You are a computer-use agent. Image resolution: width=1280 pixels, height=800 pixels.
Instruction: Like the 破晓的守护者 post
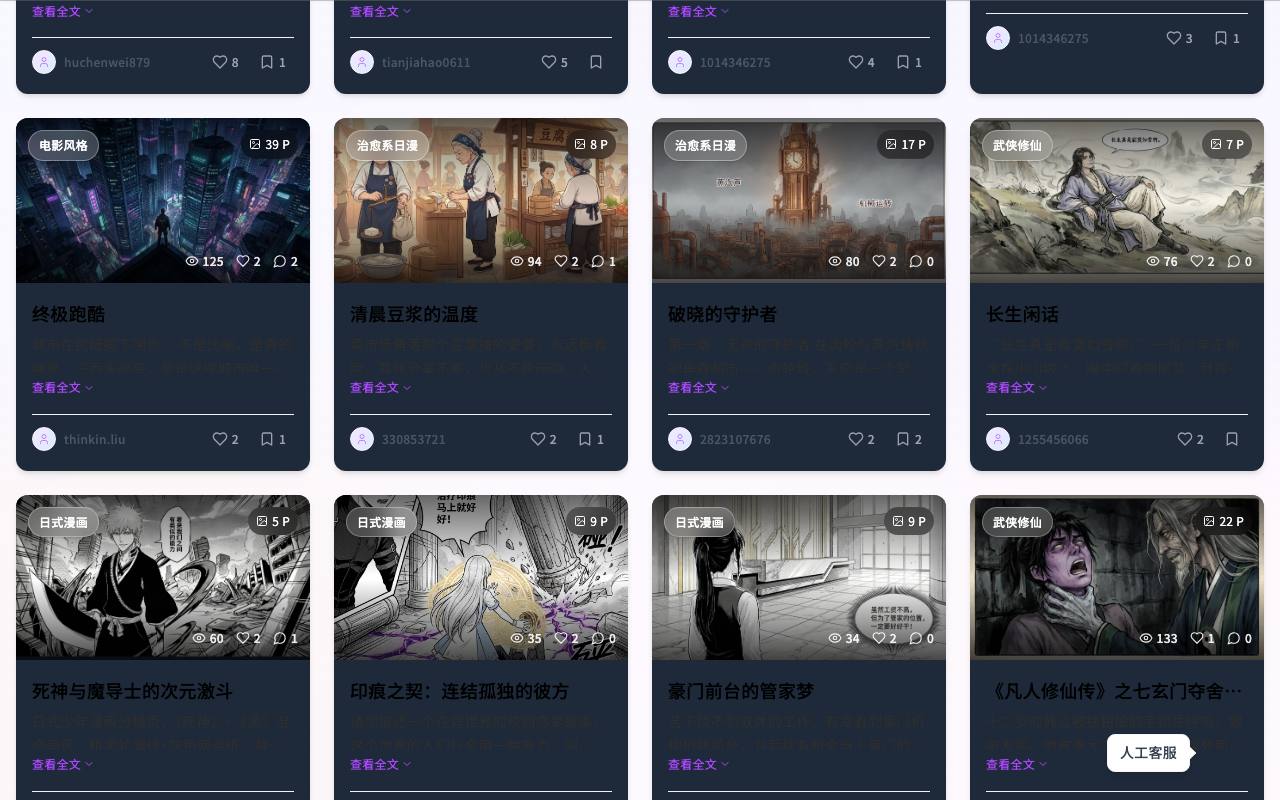[861, 439]
